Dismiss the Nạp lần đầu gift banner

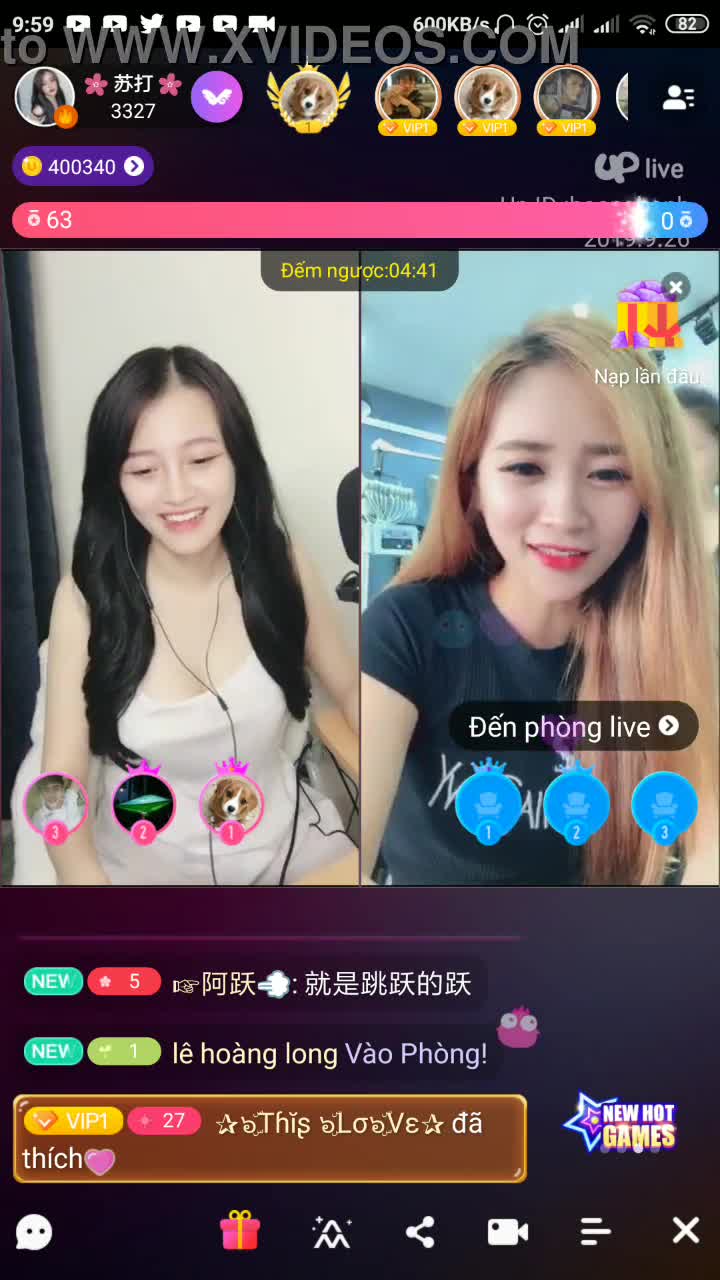[676, 288]
